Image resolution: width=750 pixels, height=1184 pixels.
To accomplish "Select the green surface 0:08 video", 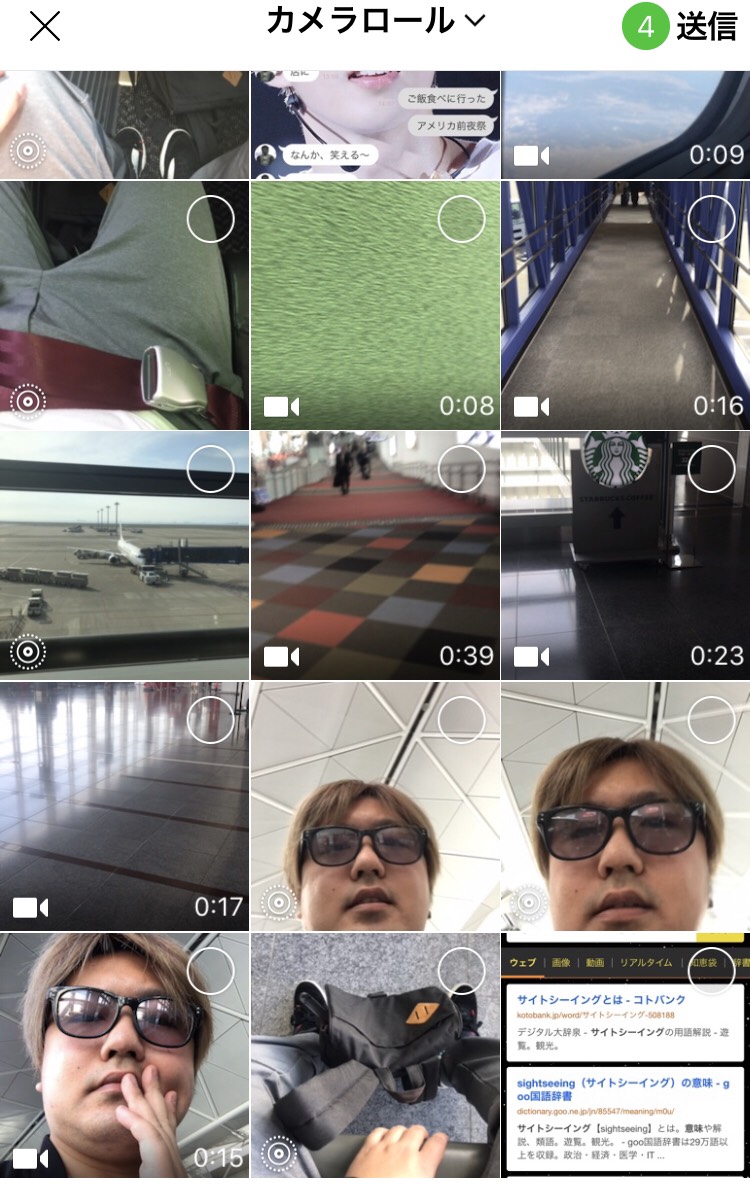I will coord(461,219).
